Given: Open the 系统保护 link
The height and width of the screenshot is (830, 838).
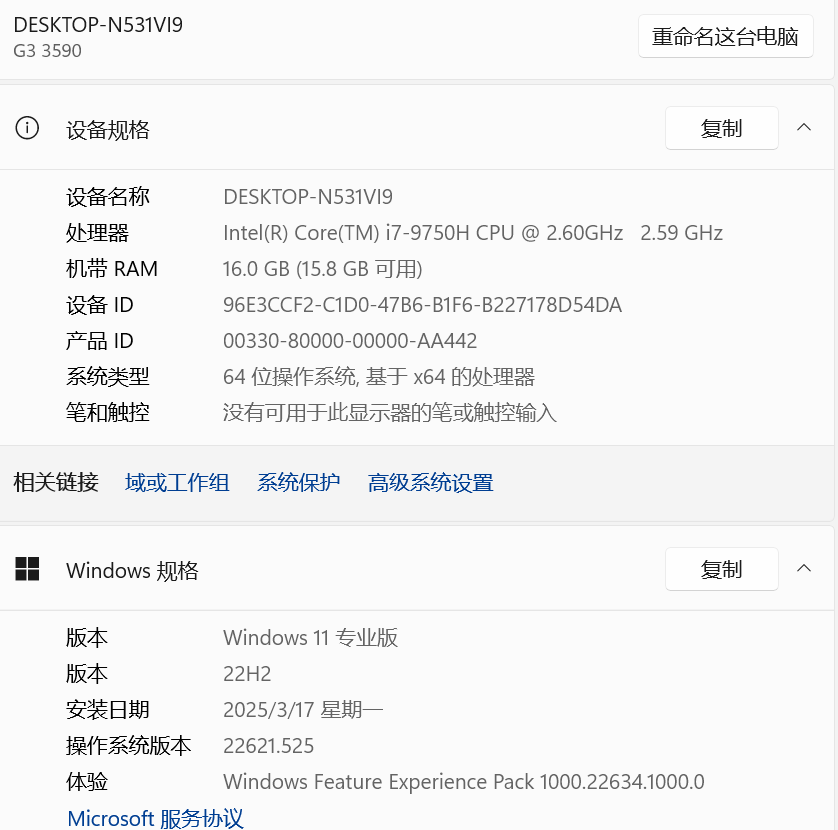Looking at the screenshot, I should (x=298, y=483).
